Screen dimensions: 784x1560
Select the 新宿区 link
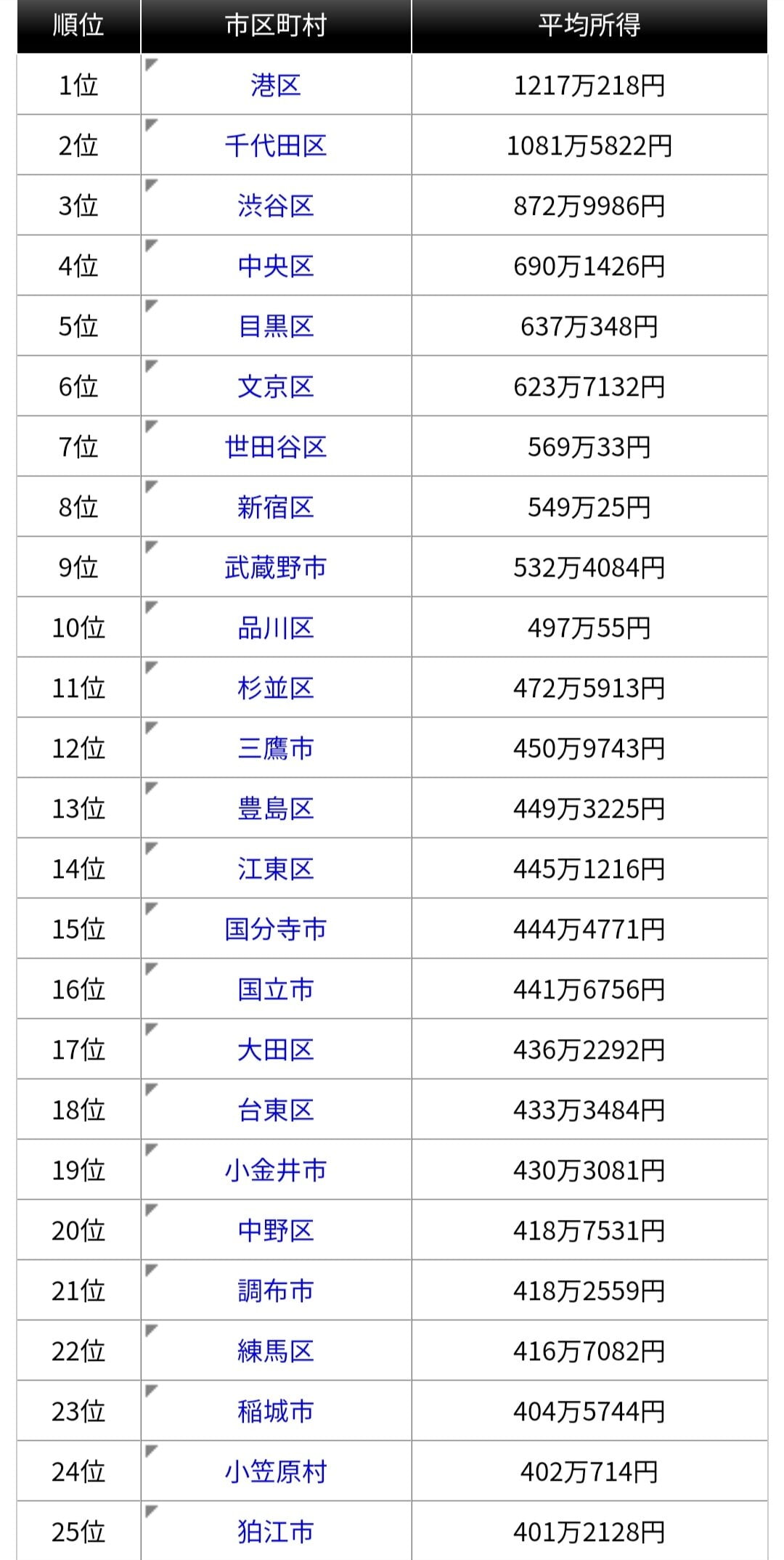pos(275,508)
